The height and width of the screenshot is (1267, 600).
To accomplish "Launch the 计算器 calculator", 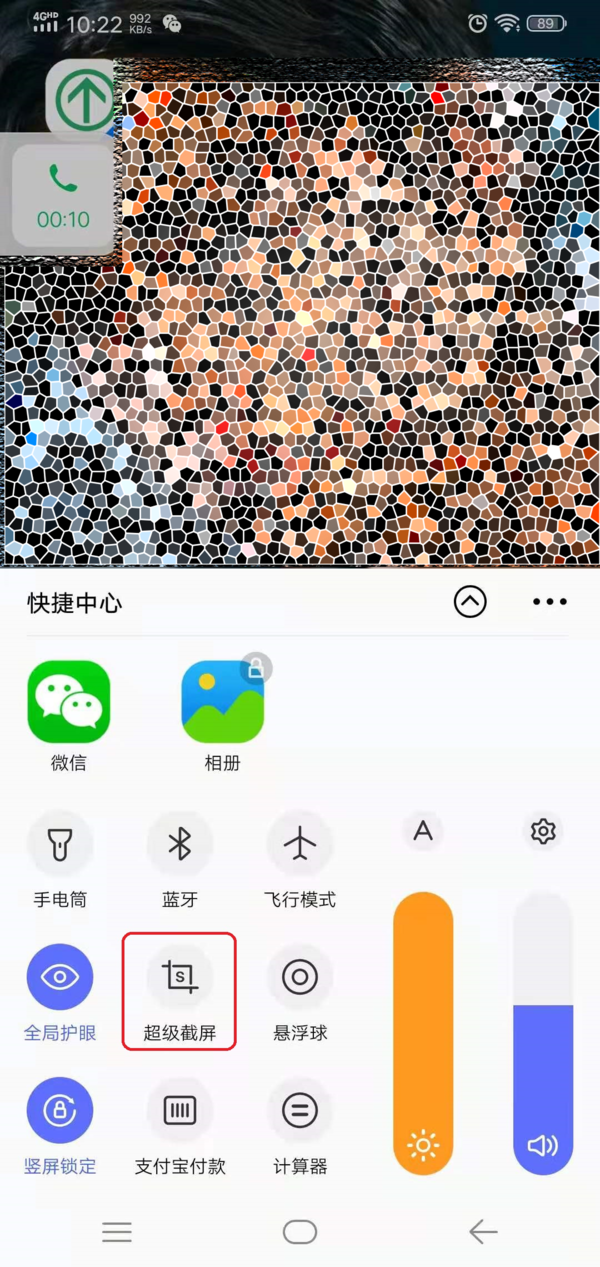I will coord(300,1110).
